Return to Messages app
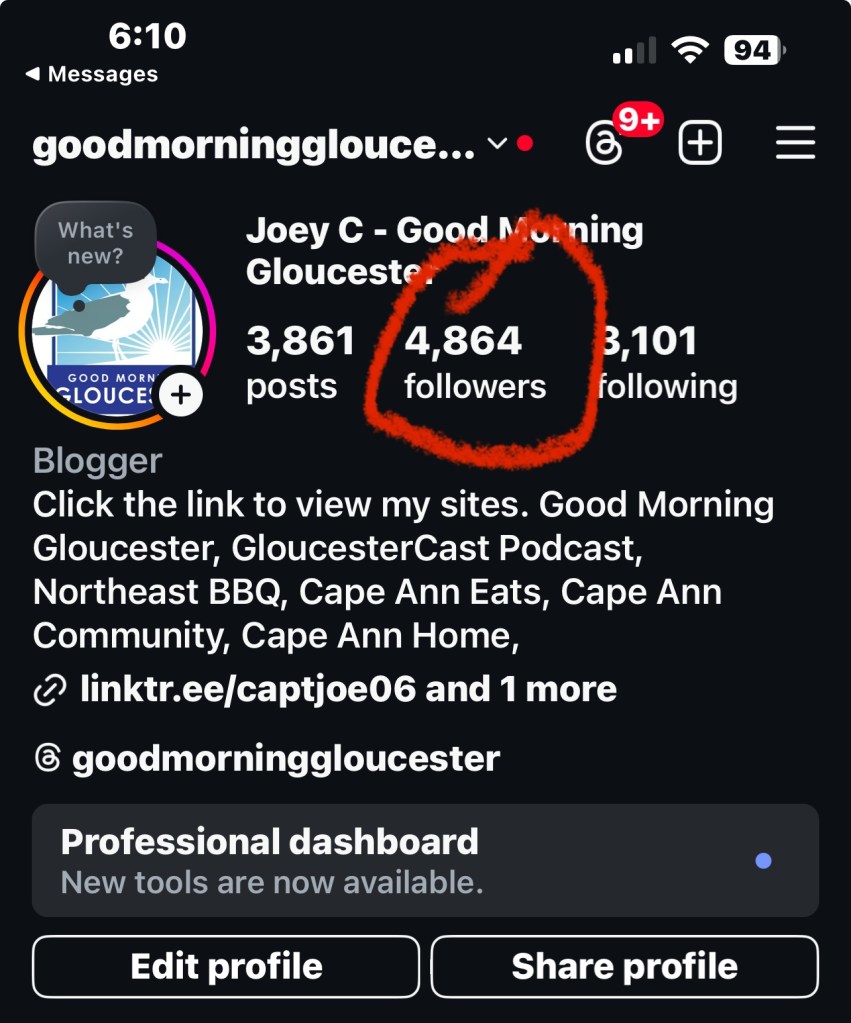851x1023 pixels. [x=92, y=74]
